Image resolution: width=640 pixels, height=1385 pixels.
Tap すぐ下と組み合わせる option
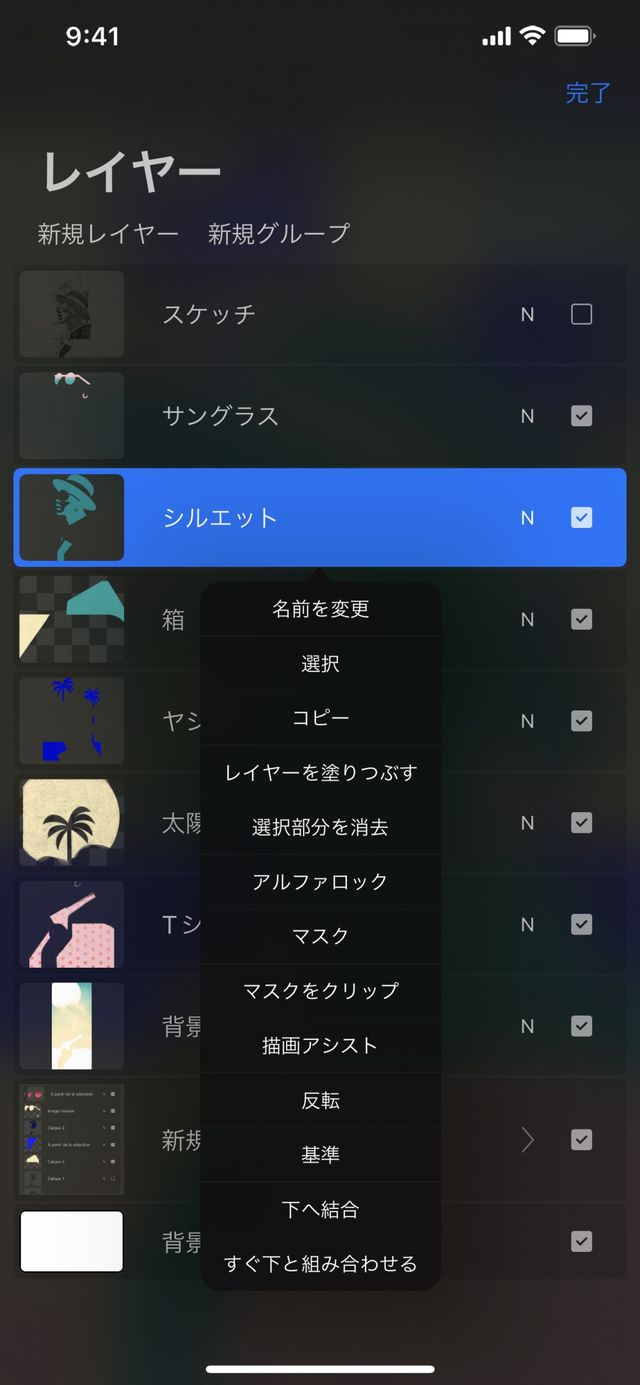[x=320, y=1264]
